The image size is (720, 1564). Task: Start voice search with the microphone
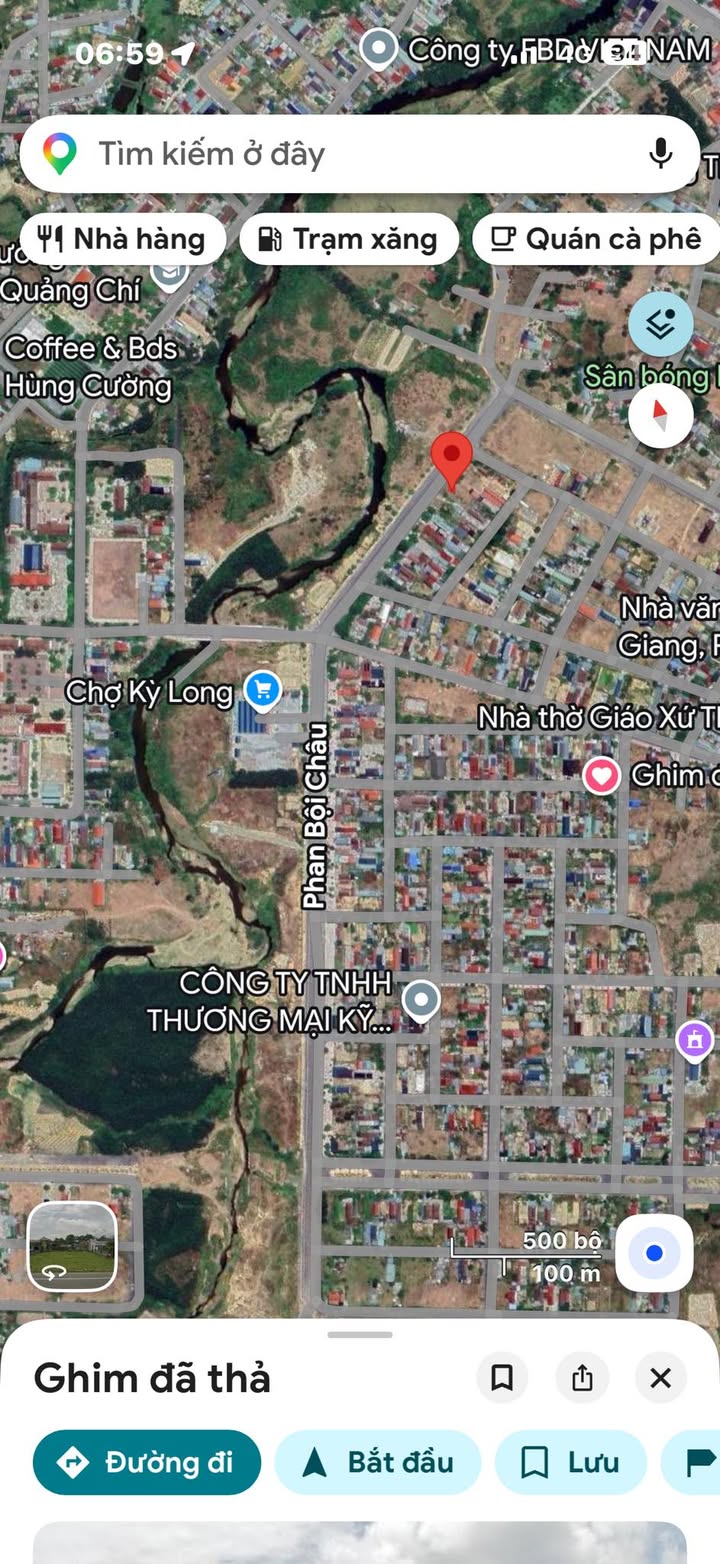tap(660, 154)
